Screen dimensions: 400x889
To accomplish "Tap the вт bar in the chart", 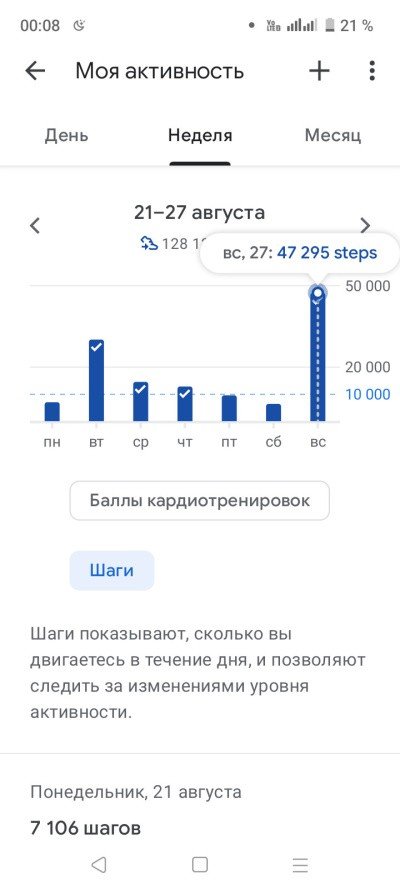I will pyautogui.click(x=96, y=380).
